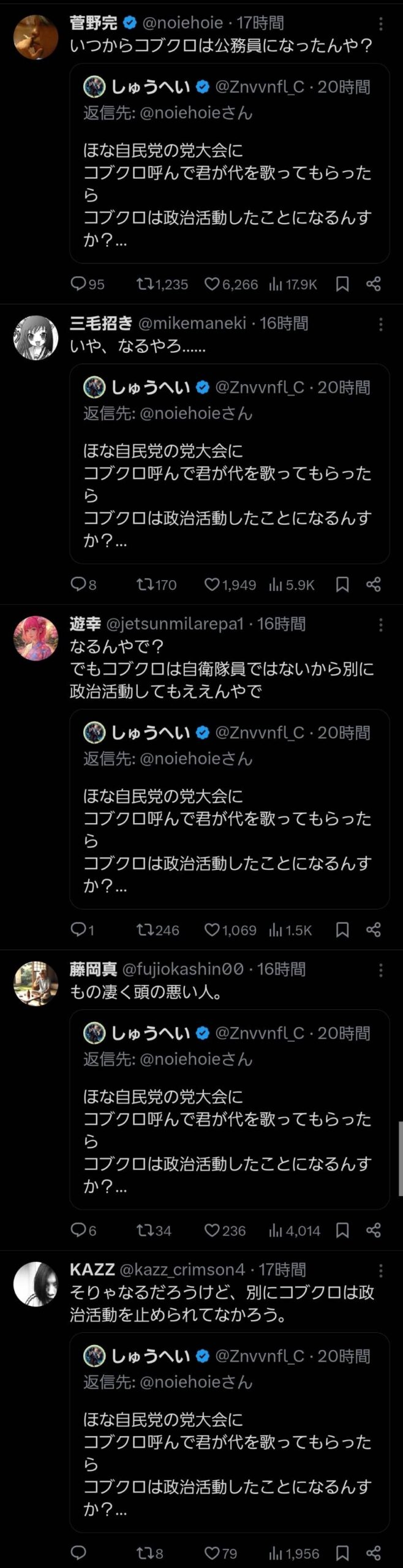
Task: Repost 菅野完's tweet
Action: (x=145, y=284)
